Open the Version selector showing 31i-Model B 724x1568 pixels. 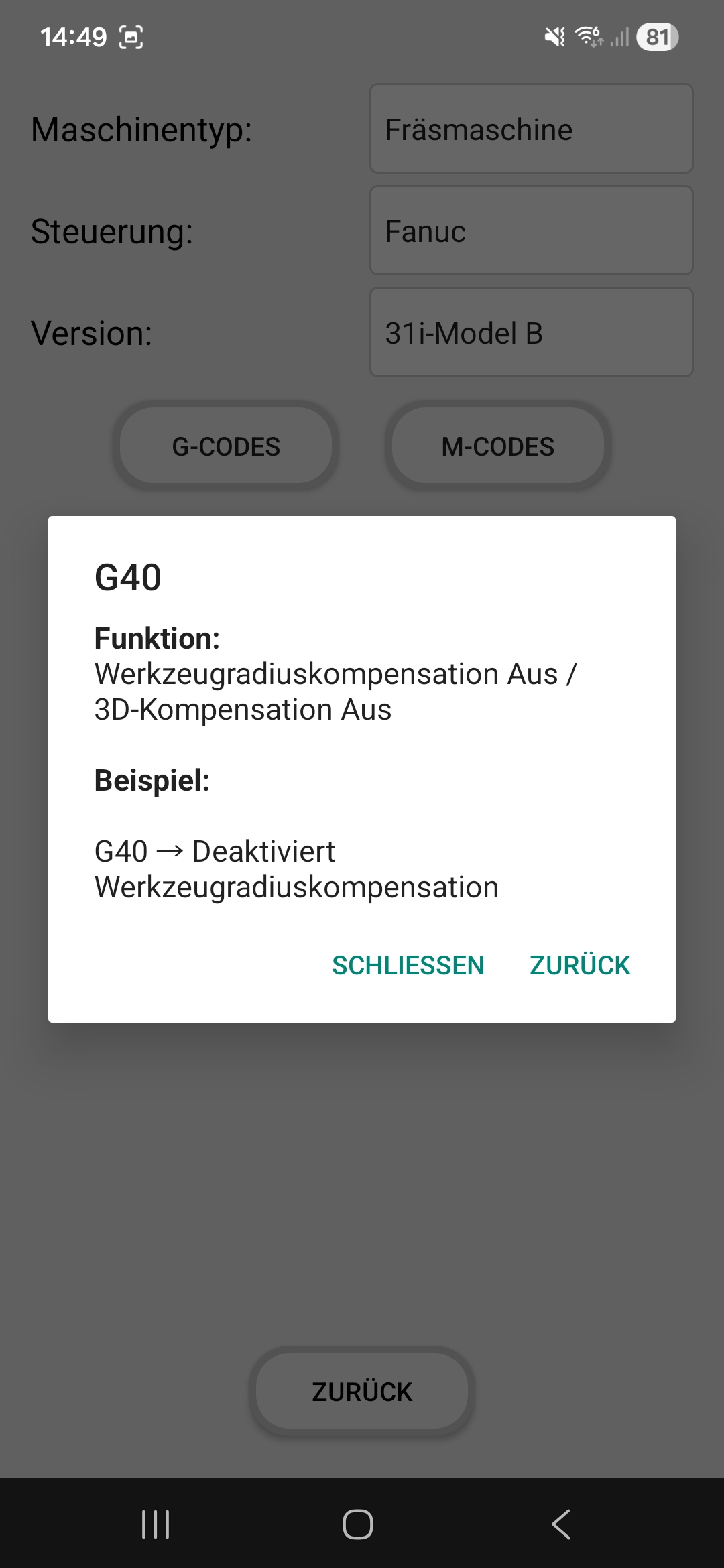[x=531, y=332]
